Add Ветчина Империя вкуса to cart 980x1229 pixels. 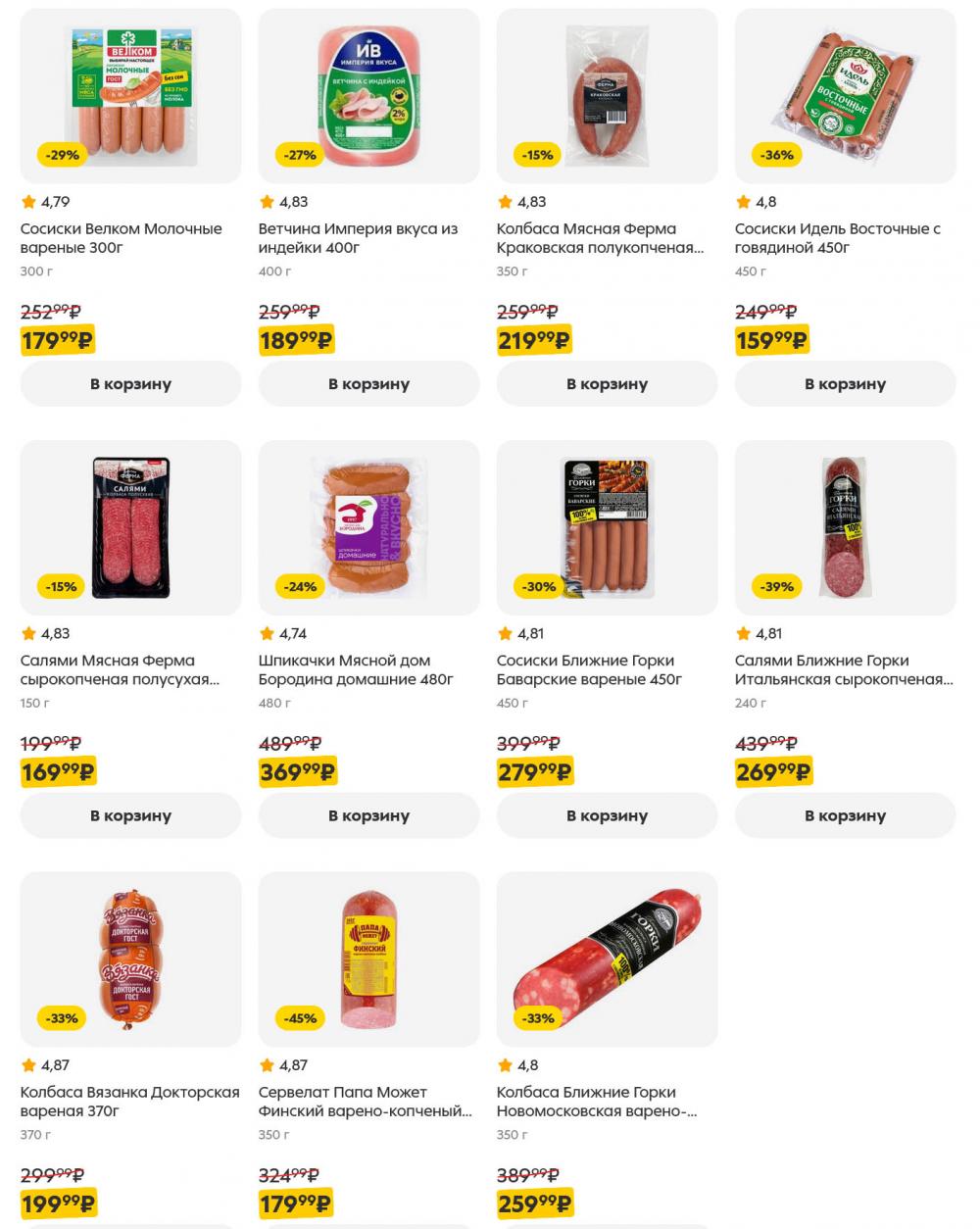point(368,384)
